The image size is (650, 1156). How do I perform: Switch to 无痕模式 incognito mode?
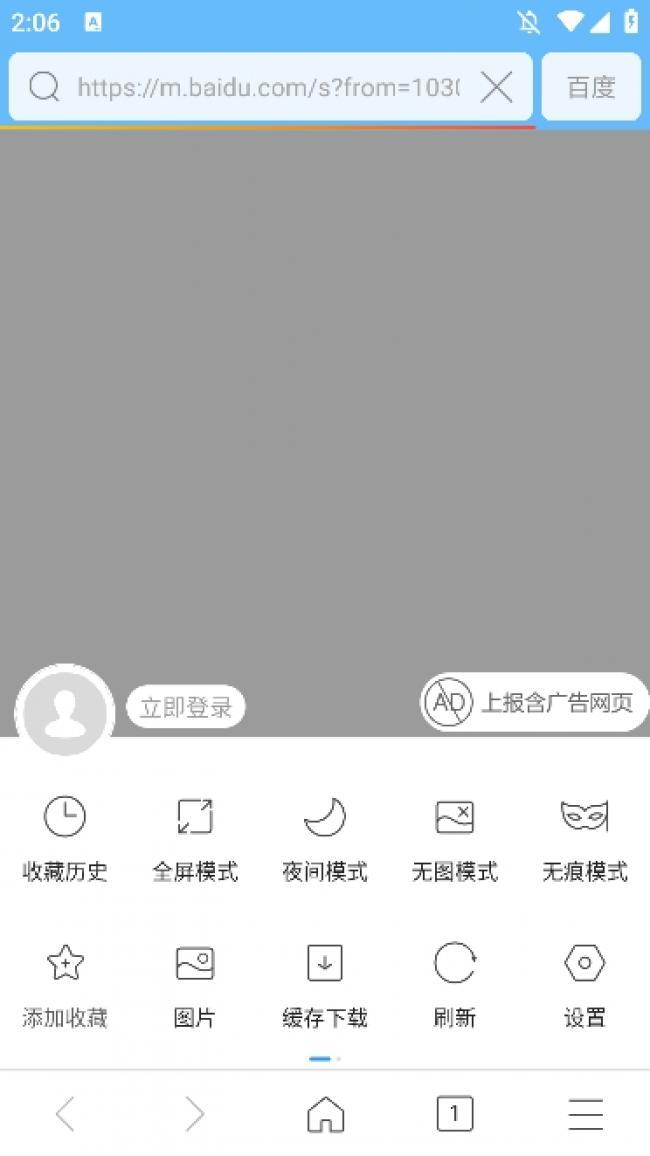tap(585, 838)
